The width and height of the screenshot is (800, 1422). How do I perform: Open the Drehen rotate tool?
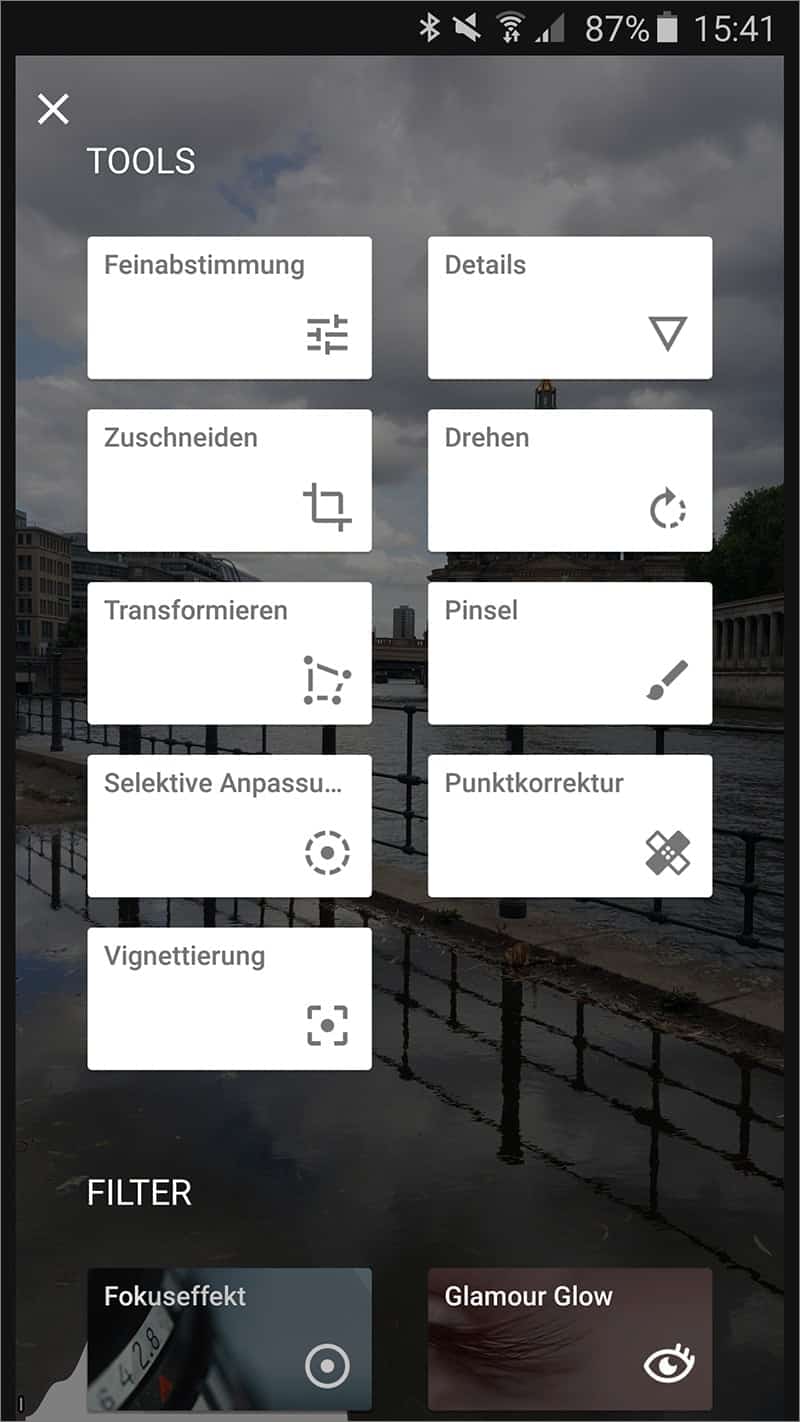(x=570, y=481)
